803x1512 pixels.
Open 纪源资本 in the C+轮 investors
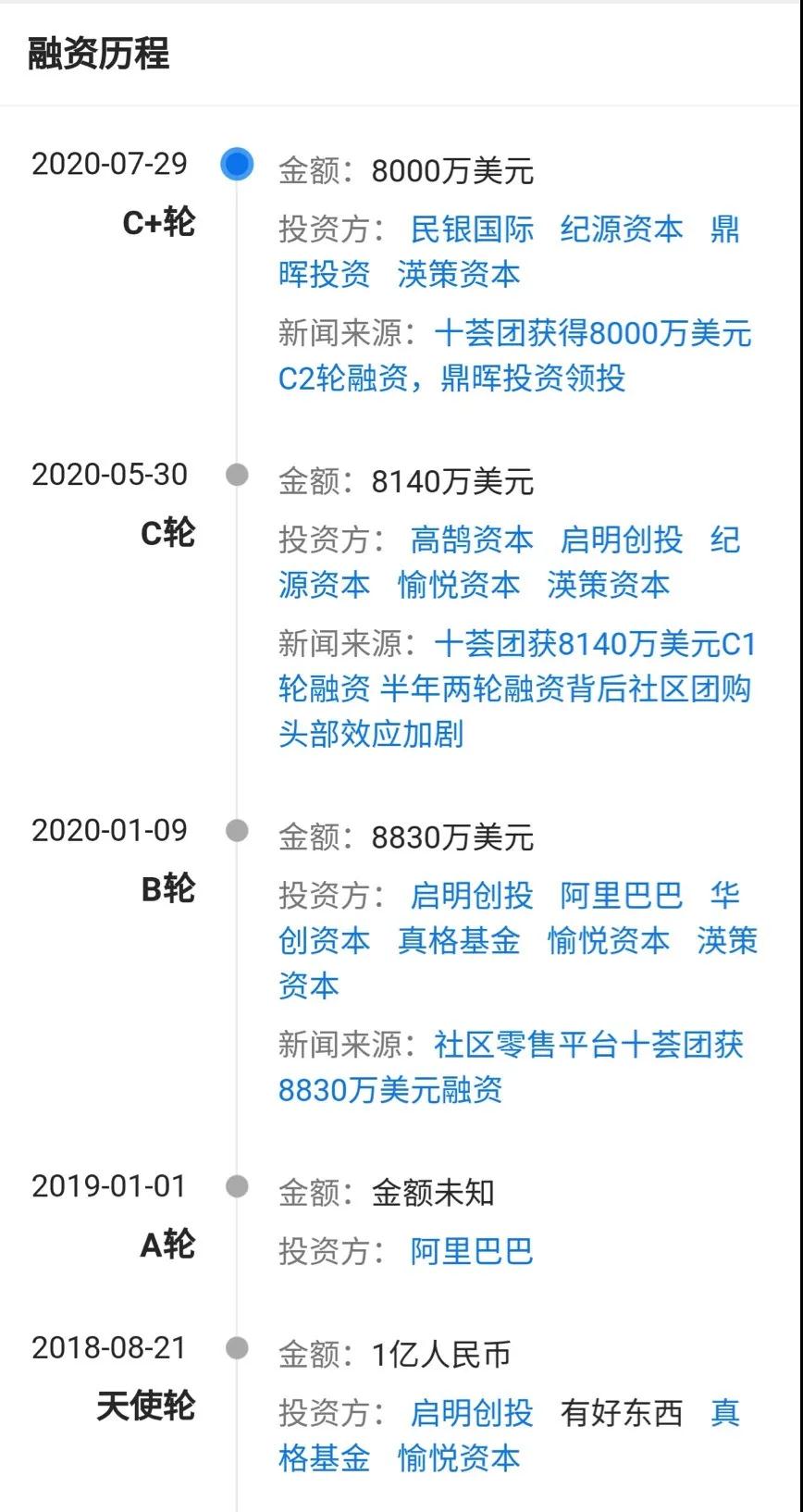click(622, 229)
